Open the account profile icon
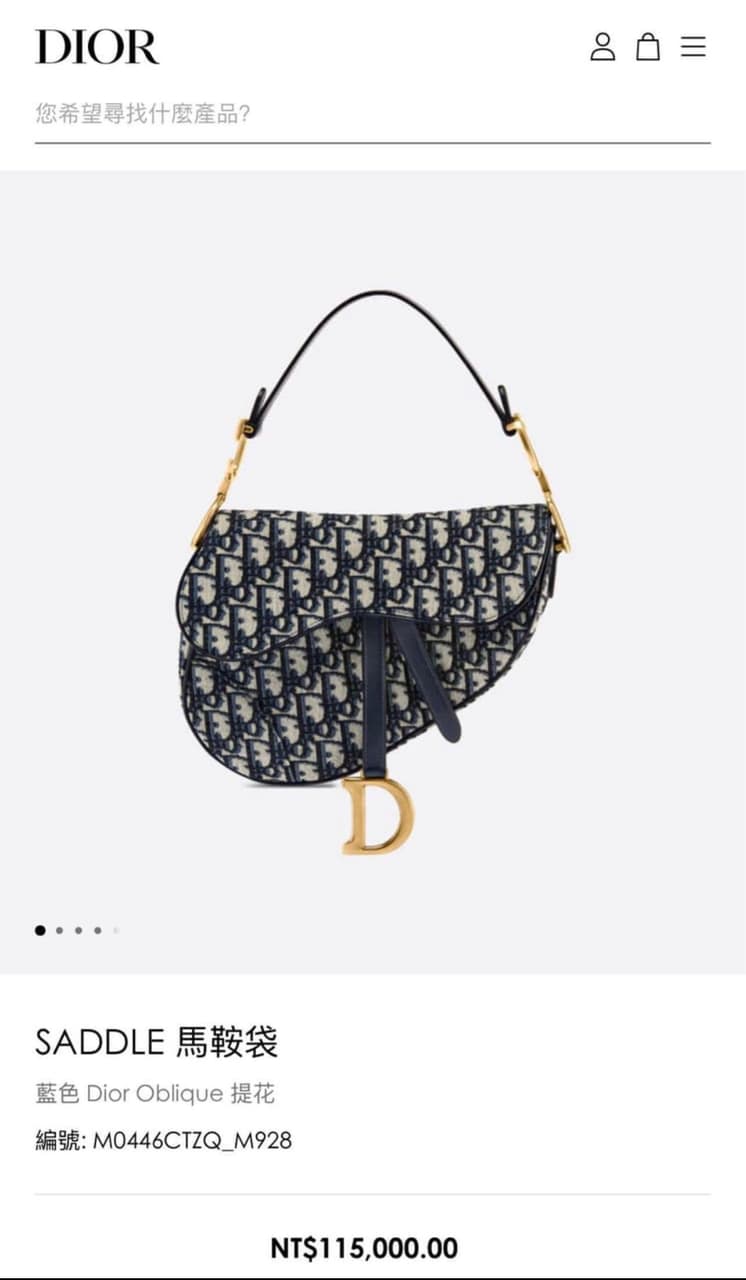The height and width of the screenshot is (1280, 746). click(602, 47)
